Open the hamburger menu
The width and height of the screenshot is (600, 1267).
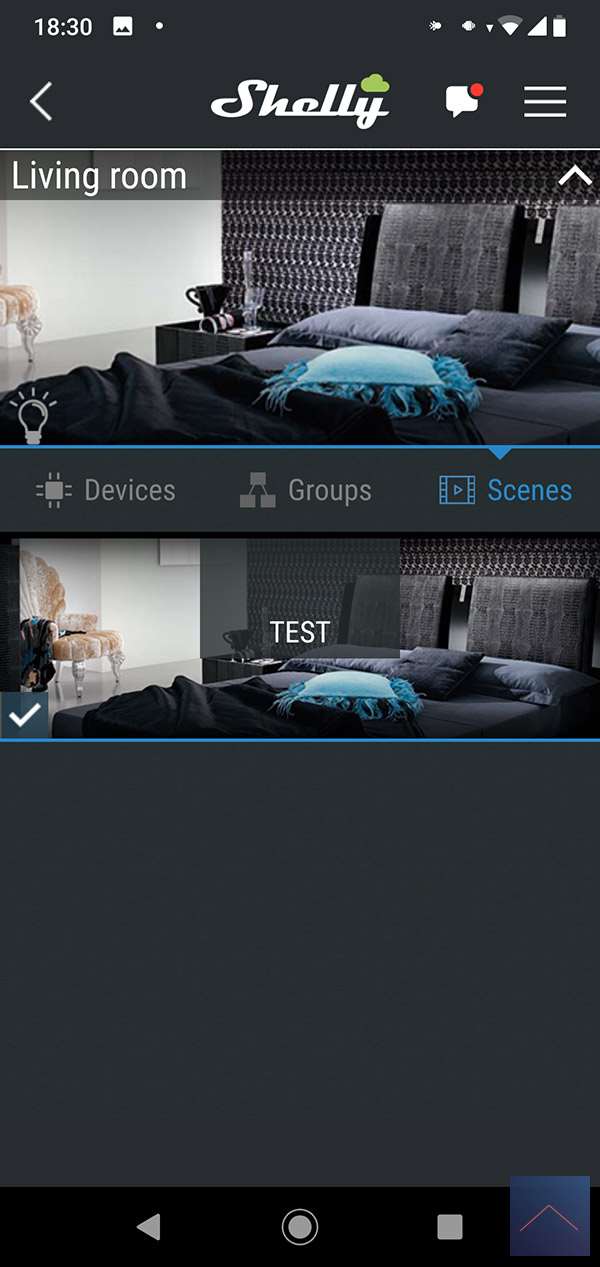[x=545, y=102]
